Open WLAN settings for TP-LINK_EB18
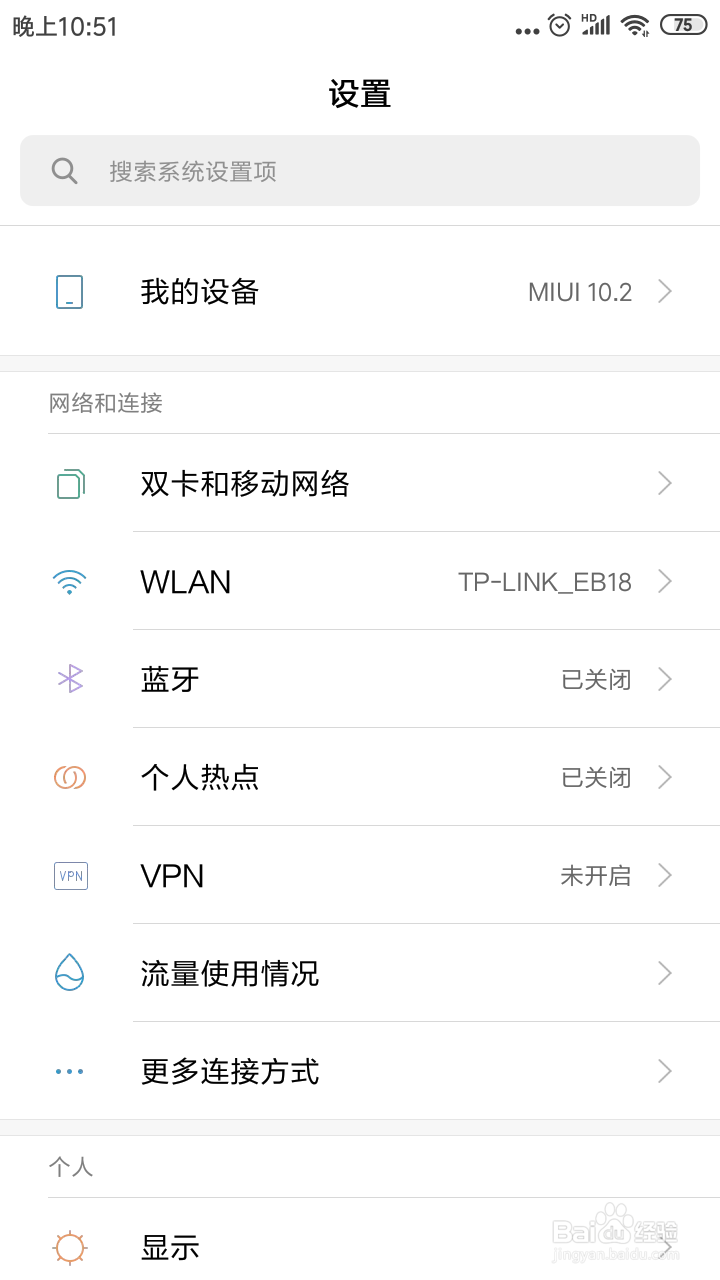This screenshot has height=1280, width=720. (360, 581)
